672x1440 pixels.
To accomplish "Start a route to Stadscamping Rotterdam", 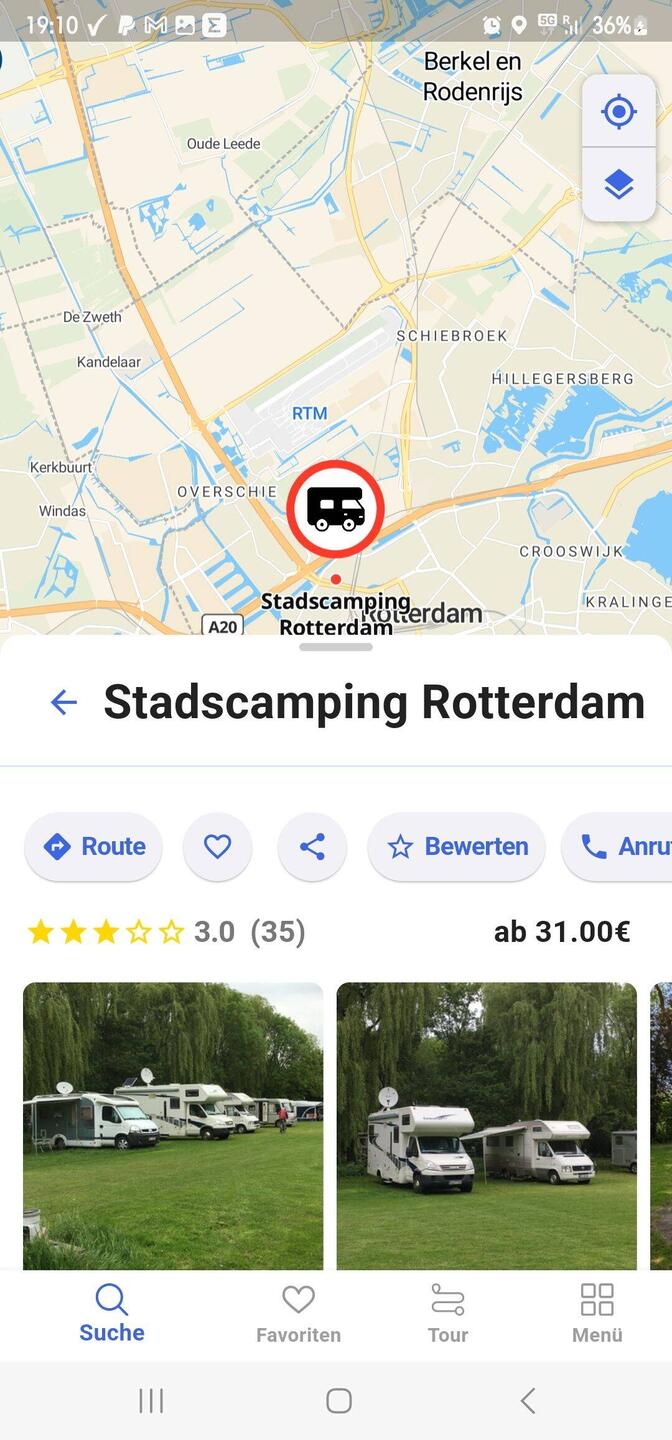I will coord(94,847).
